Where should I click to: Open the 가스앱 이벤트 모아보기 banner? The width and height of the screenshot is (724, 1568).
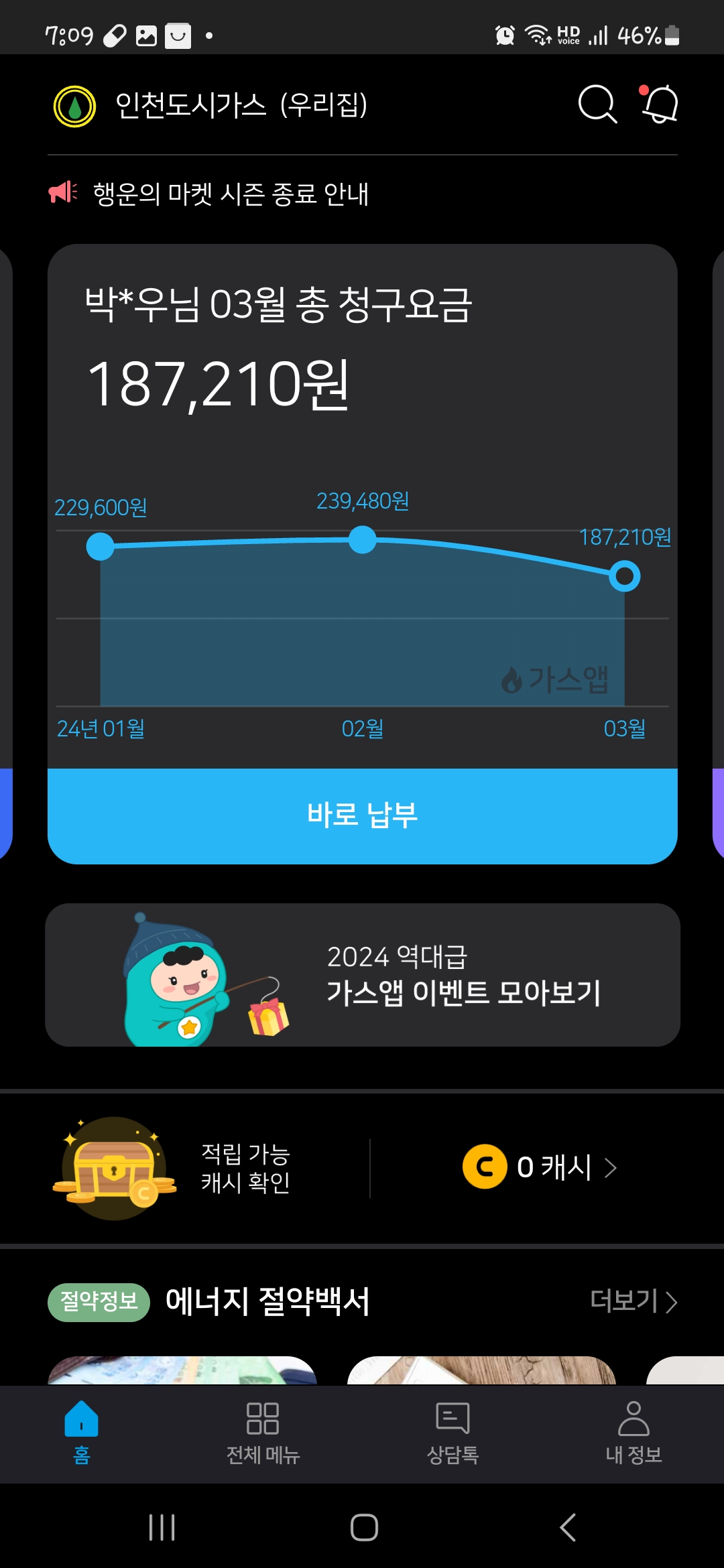click(x=362, y=975)
